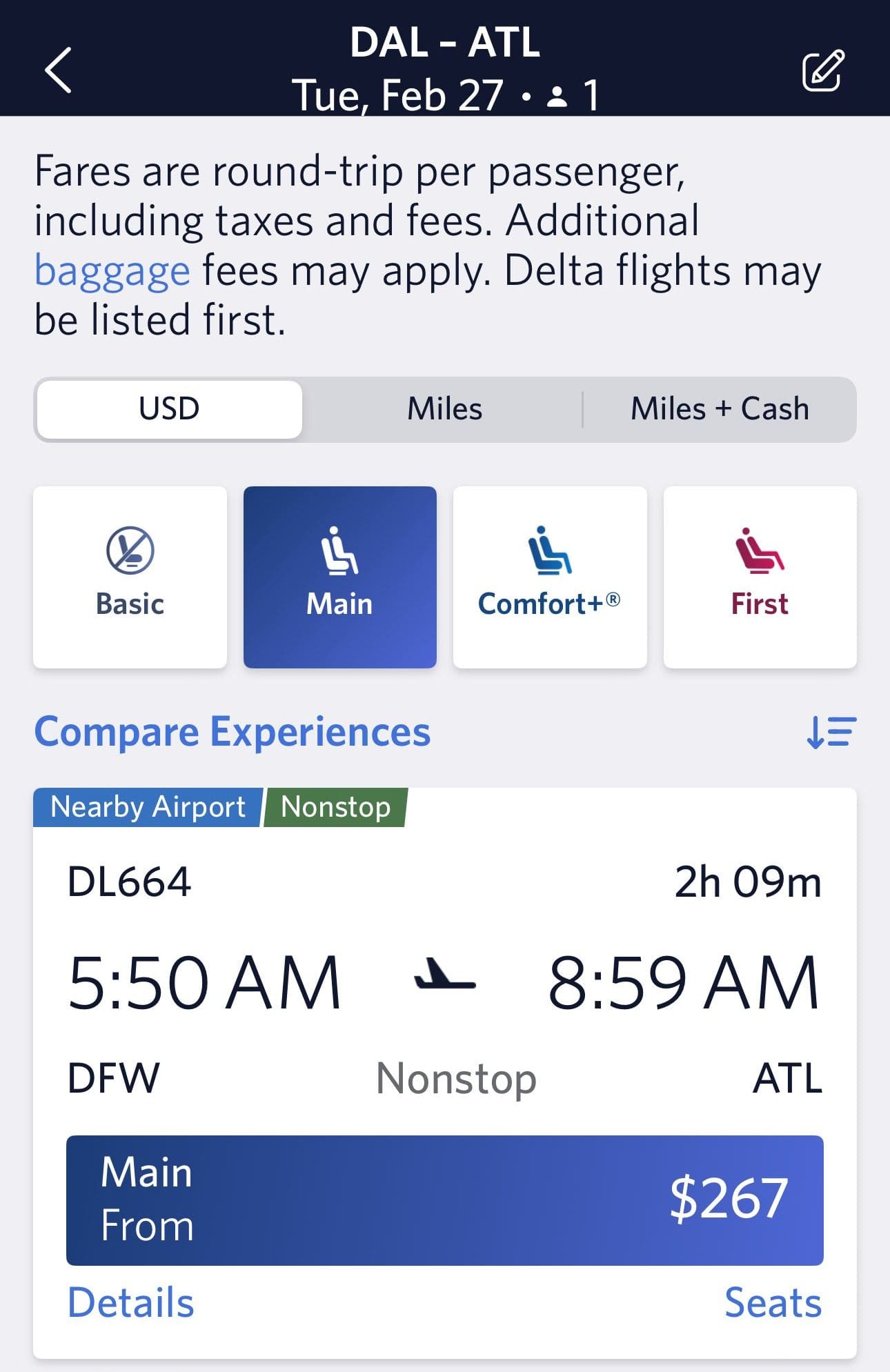Image resolution: width=890 pixels, height=1372 pixels.
Task: Open Seats for flight DL664
Action: 773,1302
